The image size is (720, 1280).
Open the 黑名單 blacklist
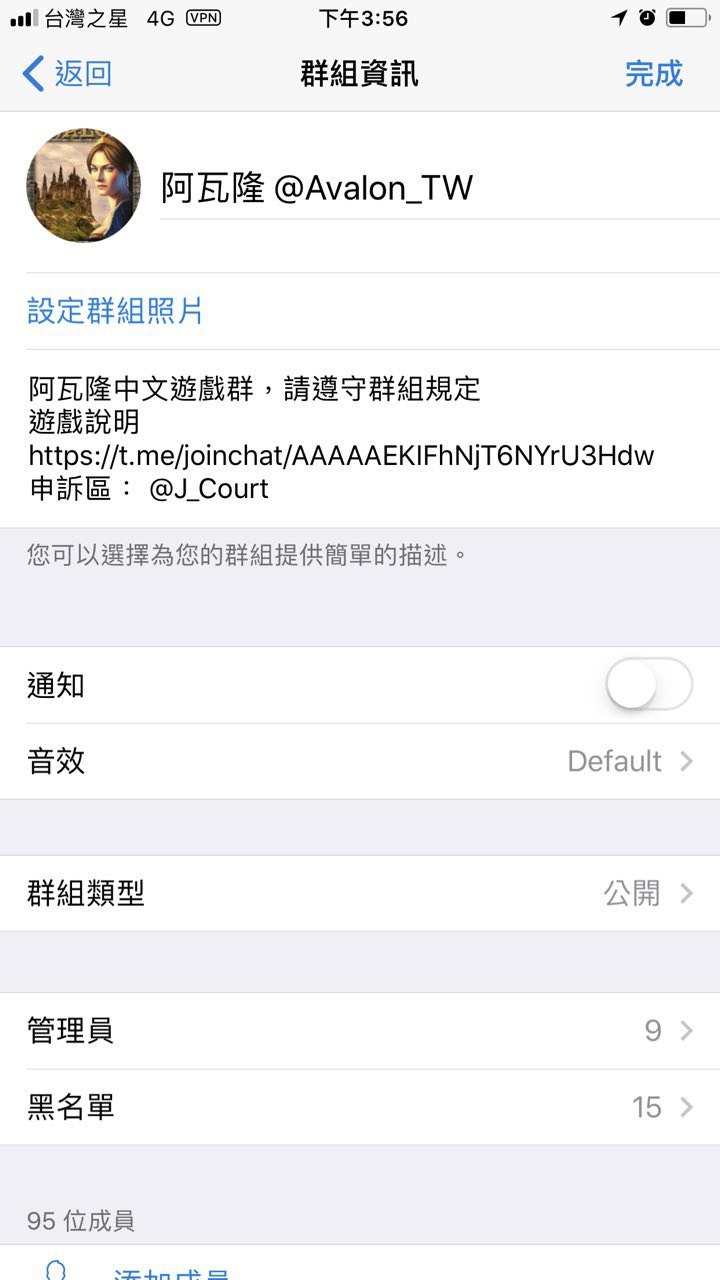click(360, 1107)
